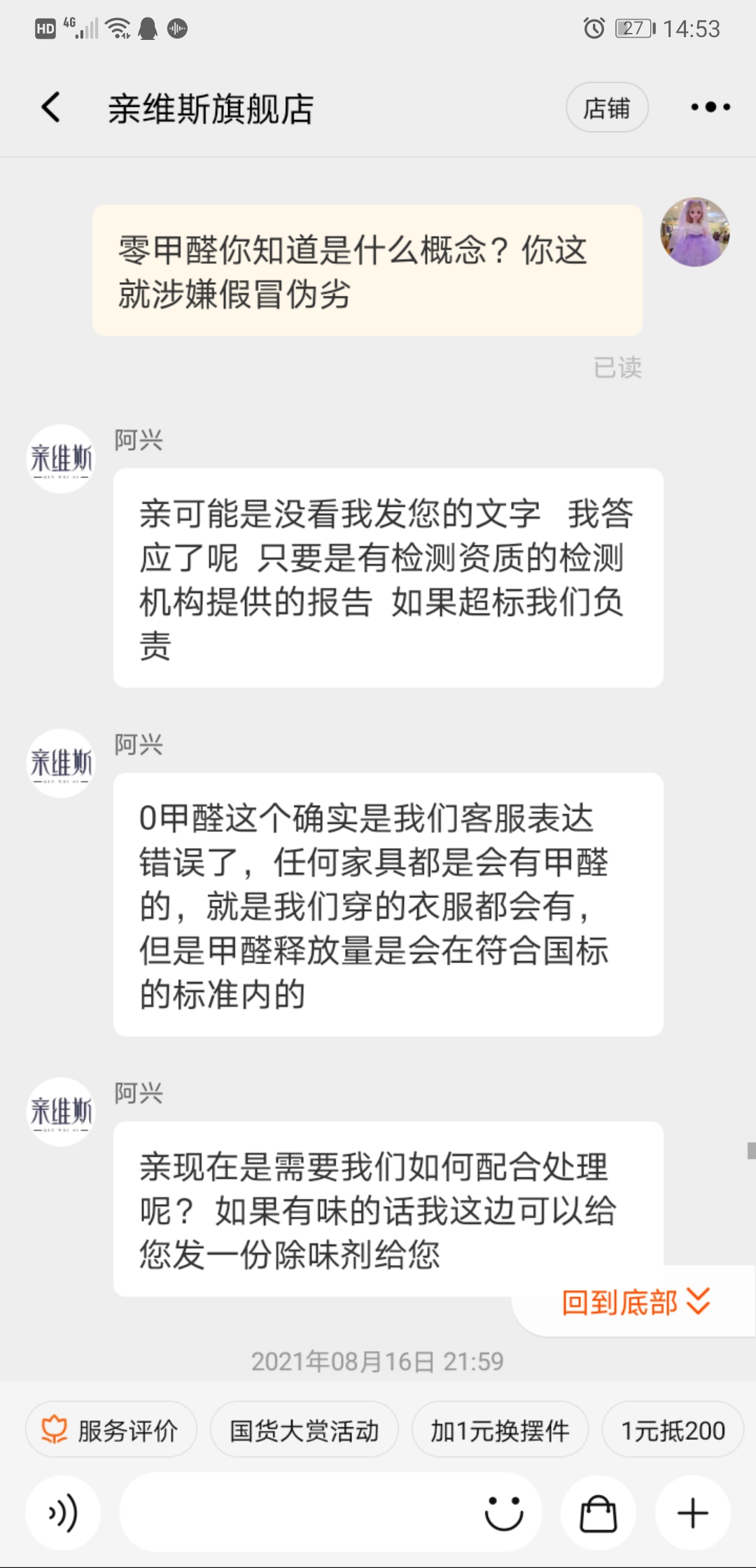Tap the 加1元换摆件 promotion button
Viewport: 756px width, 1568px height.
point(499,1429)
